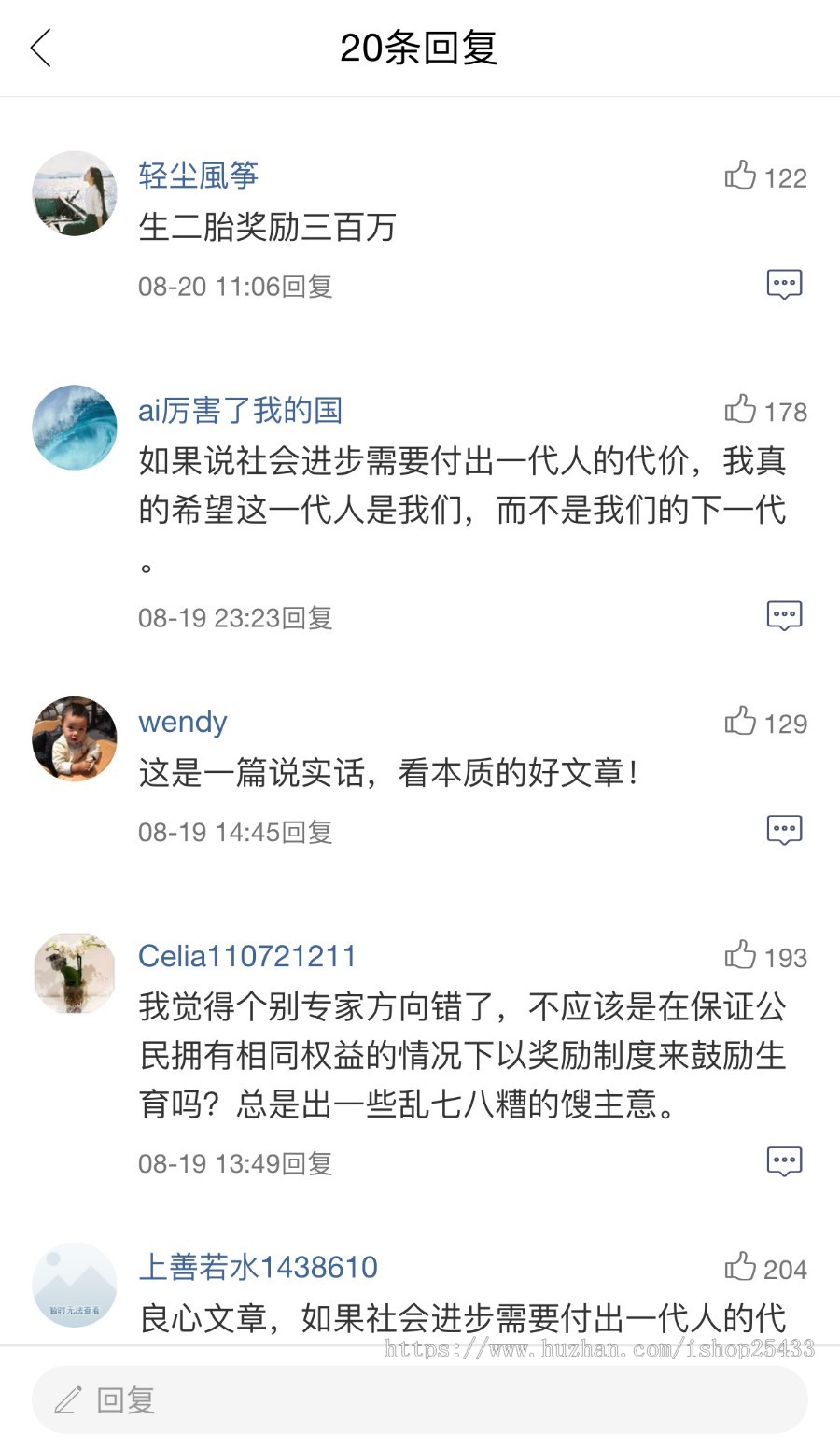The image size is (840, 1448).
Task: Open the reply bubble on Celia110721211's comment
Action: point(784,1161)
